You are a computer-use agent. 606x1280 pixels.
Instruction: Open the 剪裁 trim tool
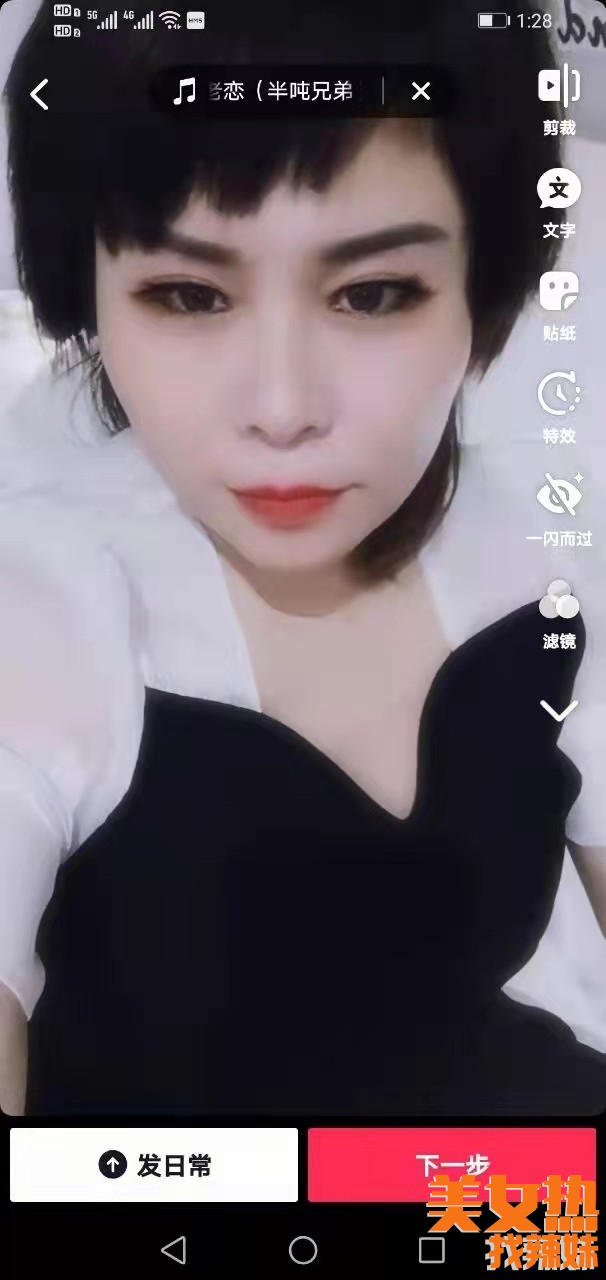coord(559,98)
